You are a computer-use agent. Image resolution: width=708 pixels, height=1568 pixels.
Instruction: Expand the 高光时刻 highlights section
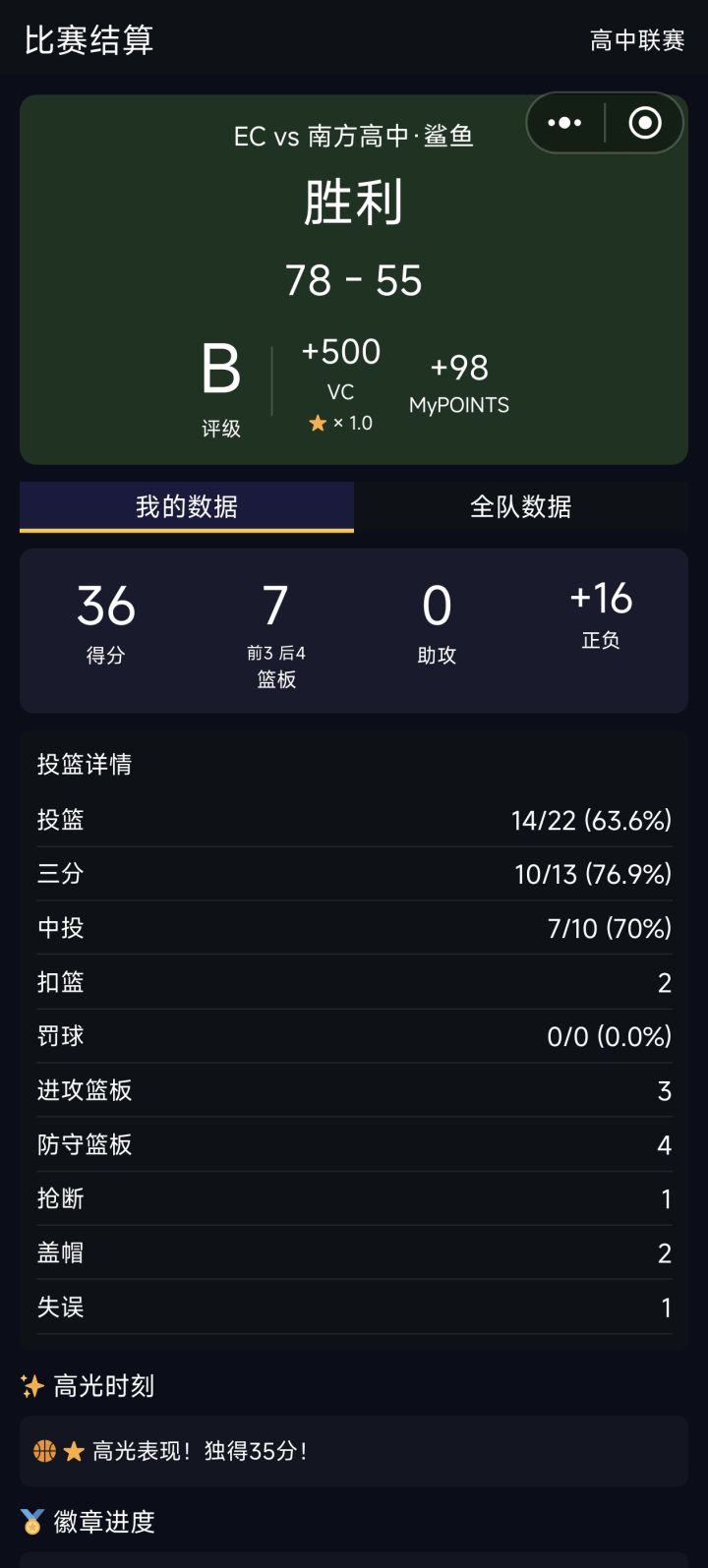(93, 1385)
